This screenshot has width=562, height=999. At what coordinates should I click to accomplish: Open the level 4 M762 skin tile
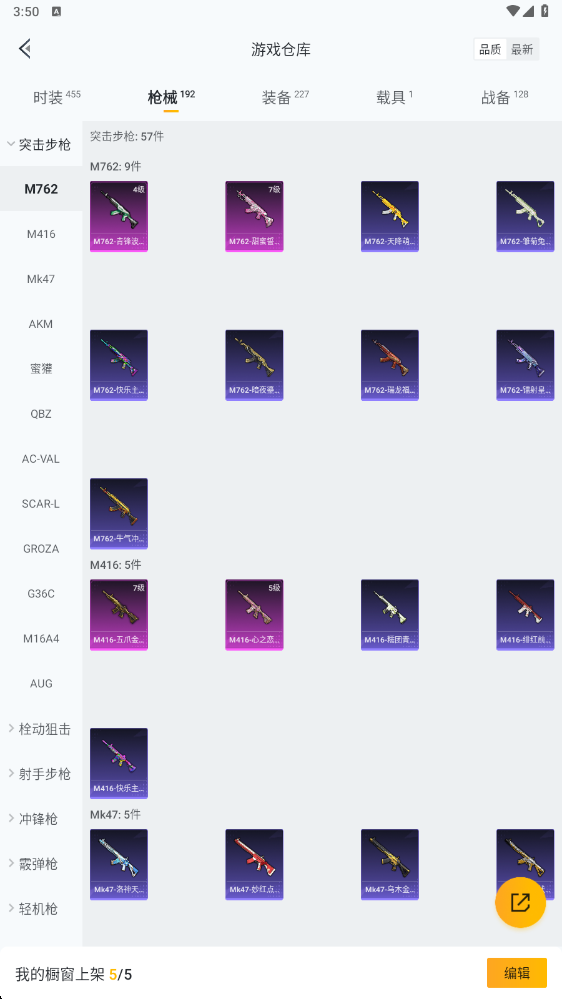click(x=119, y=216)
